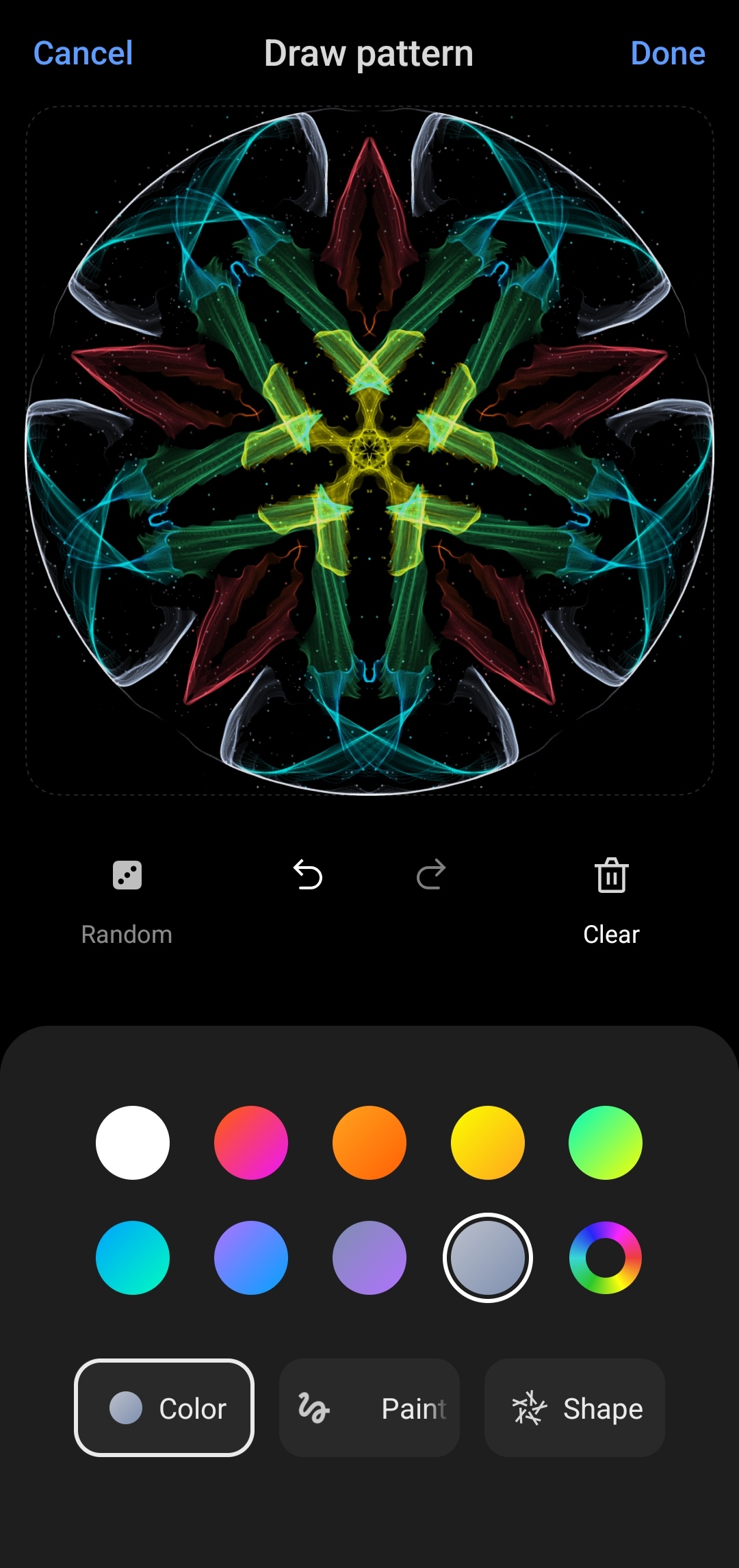Select the yellow color swatch

click(488, 1143)
